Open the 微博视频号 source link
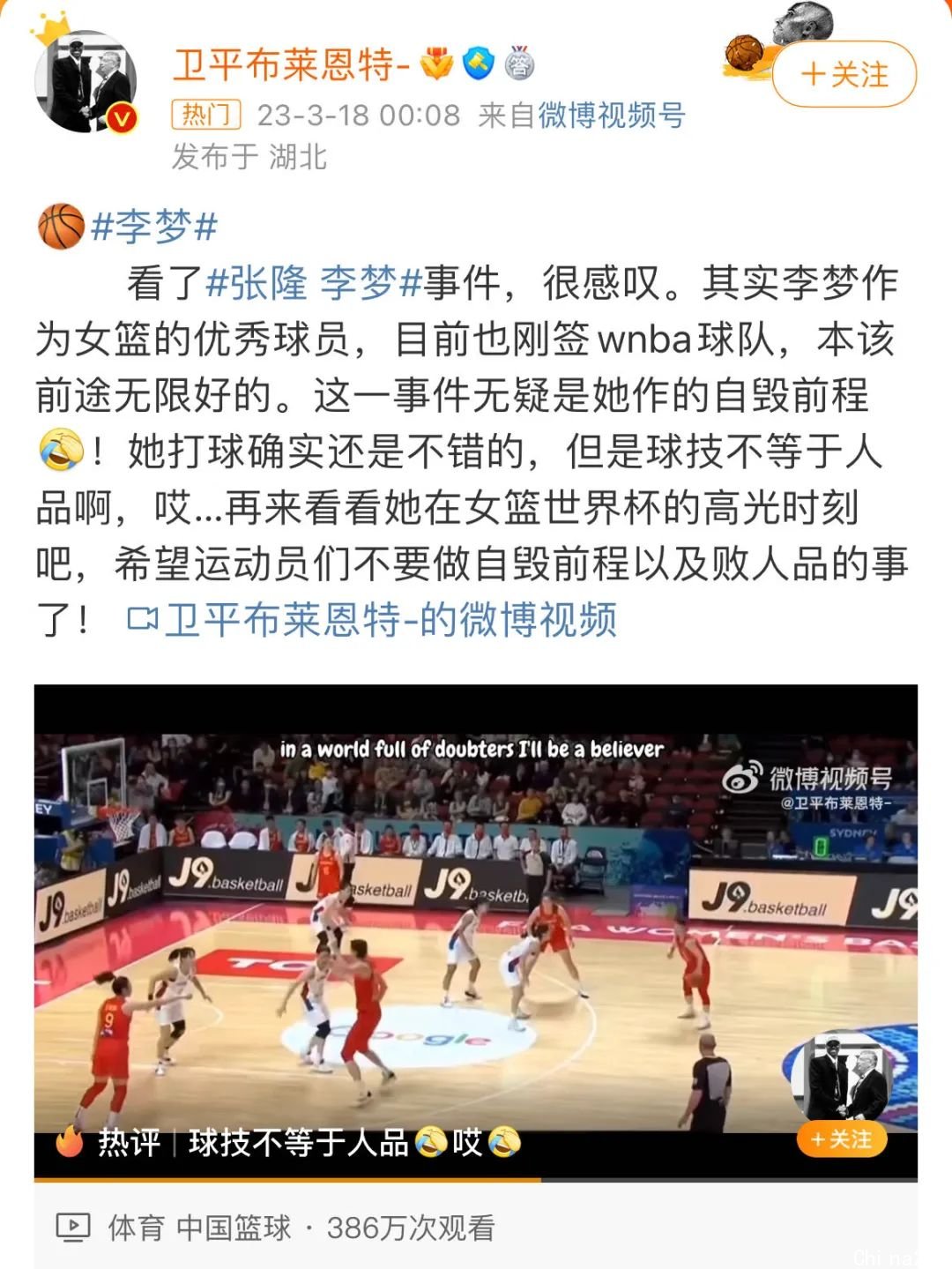The height and width of the screenshot is (1269, 952). coord(612,116)
